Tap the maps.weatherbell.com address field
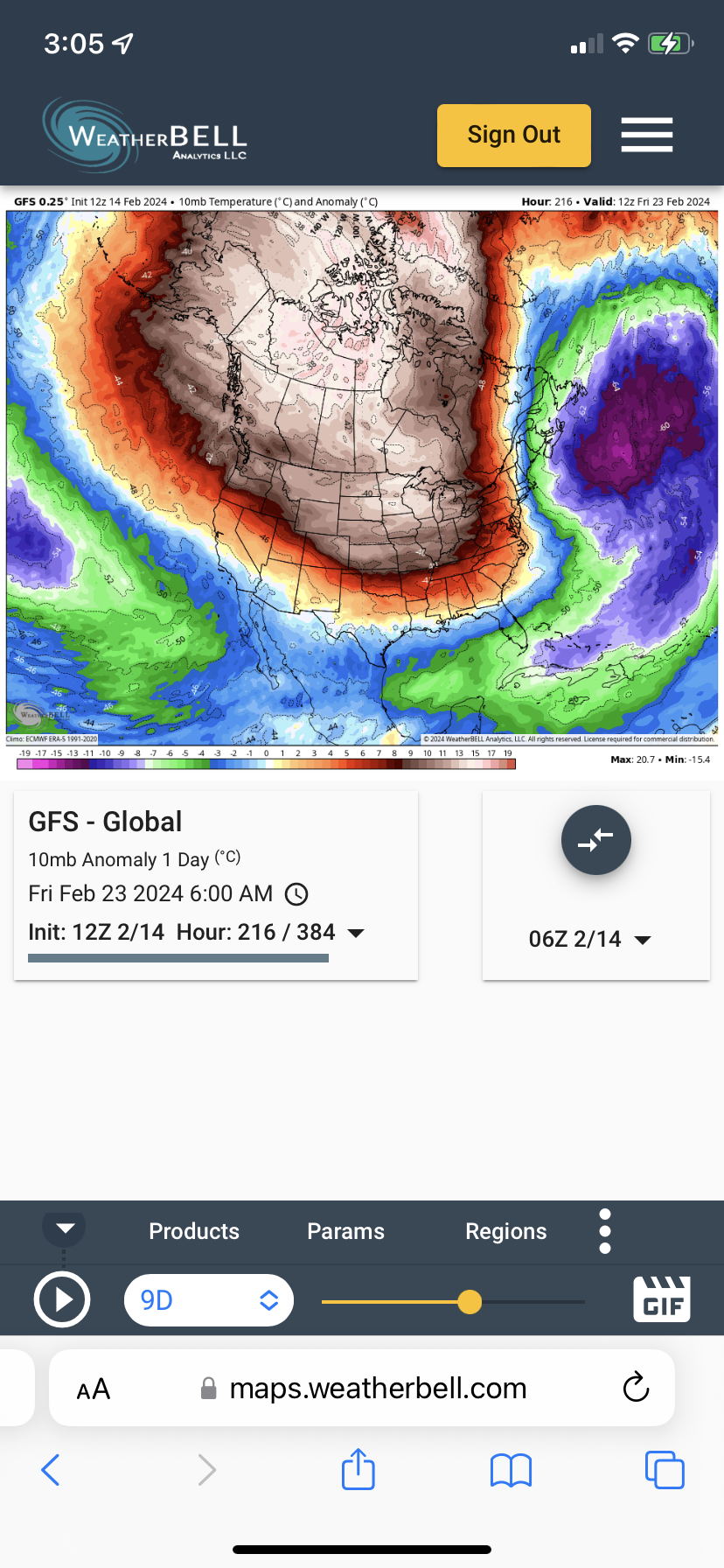The image size is (724, 1568). point(376,1389)
